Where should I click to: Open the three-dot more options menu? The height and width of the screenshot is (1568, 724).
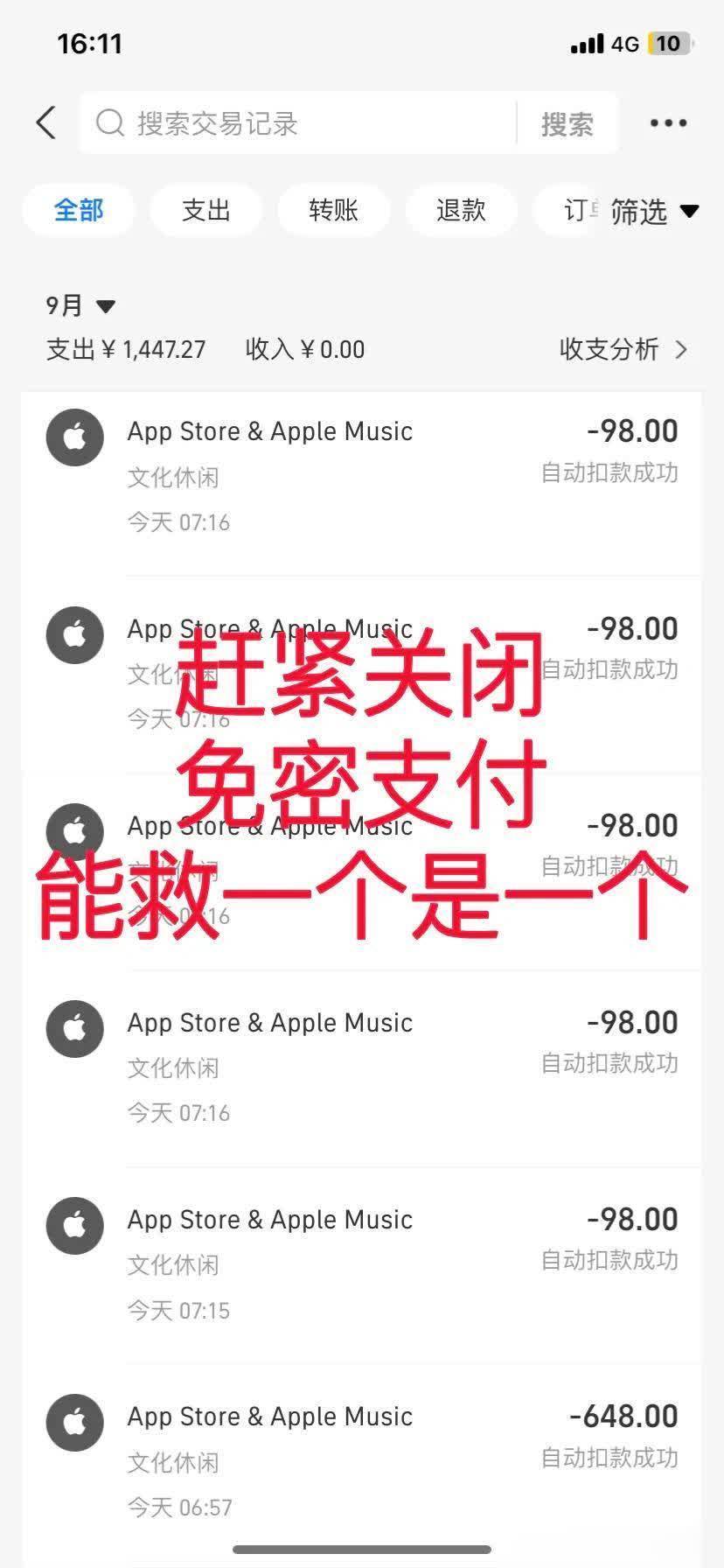click(668, 123)
